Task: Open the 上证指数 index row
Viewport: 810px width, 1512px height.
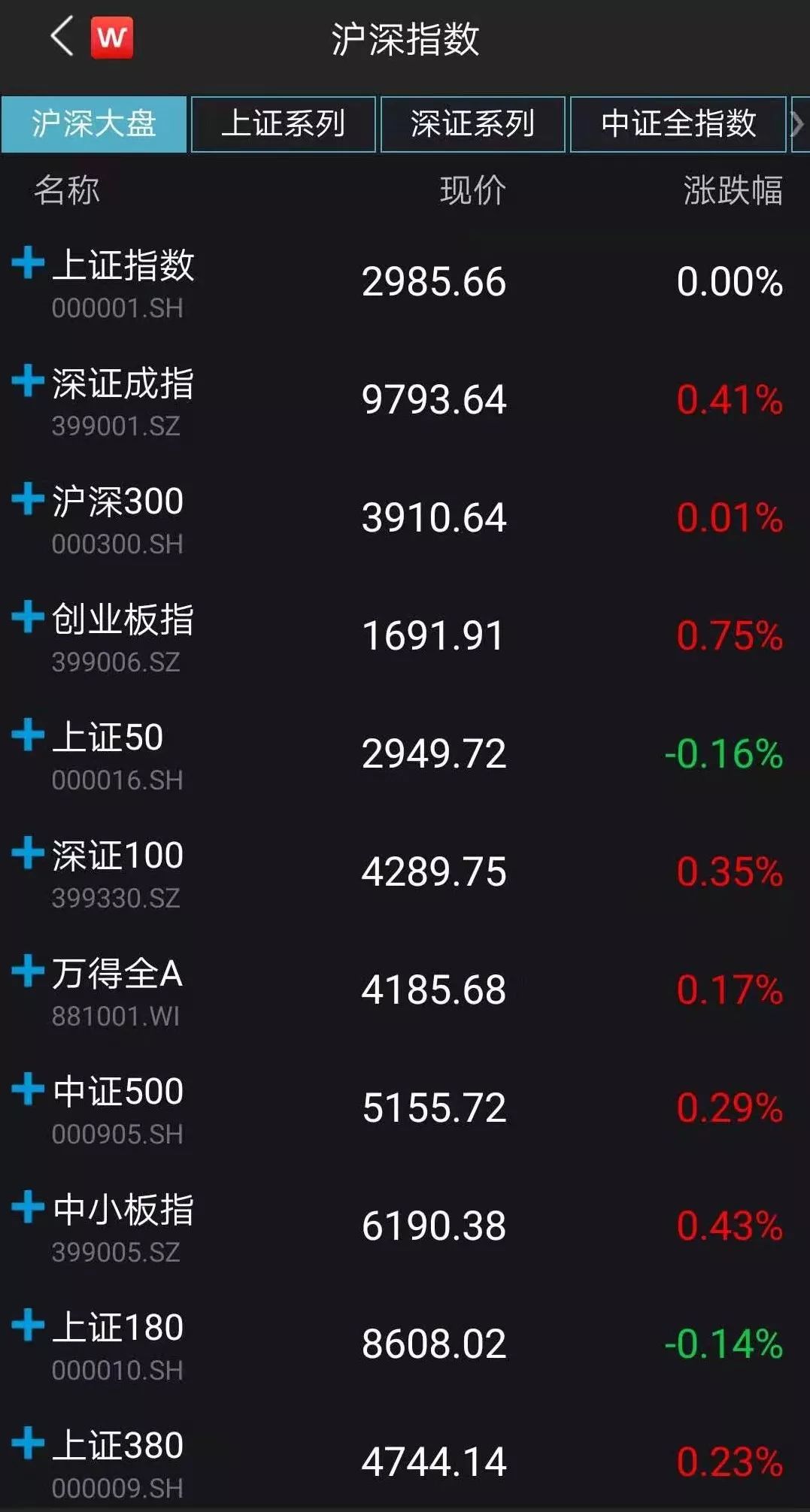Action: coord(405,282)
